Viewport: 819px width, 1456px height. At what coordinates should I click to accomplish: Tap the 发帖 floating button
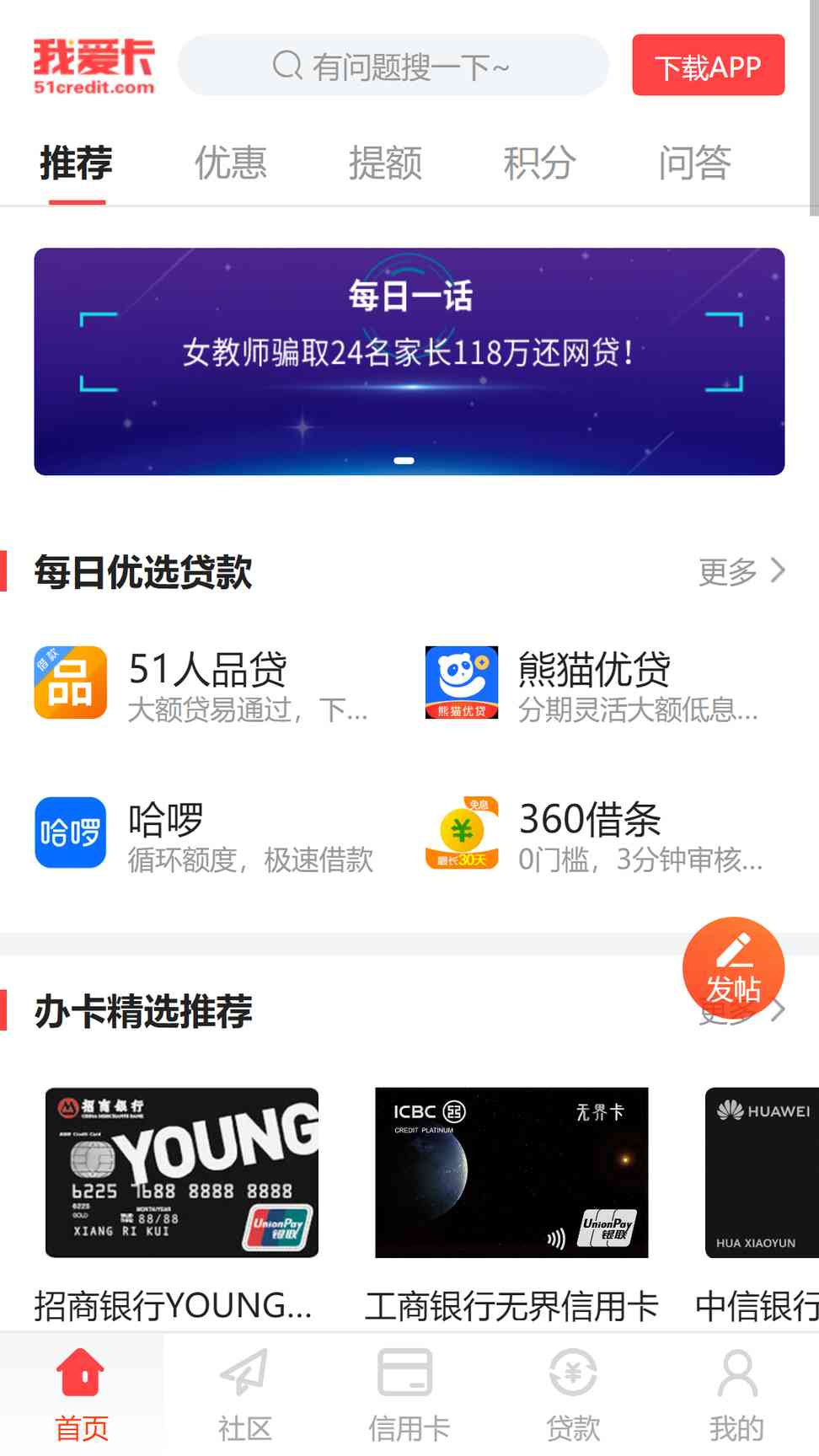pyautogui.click(x=733, y=967)
